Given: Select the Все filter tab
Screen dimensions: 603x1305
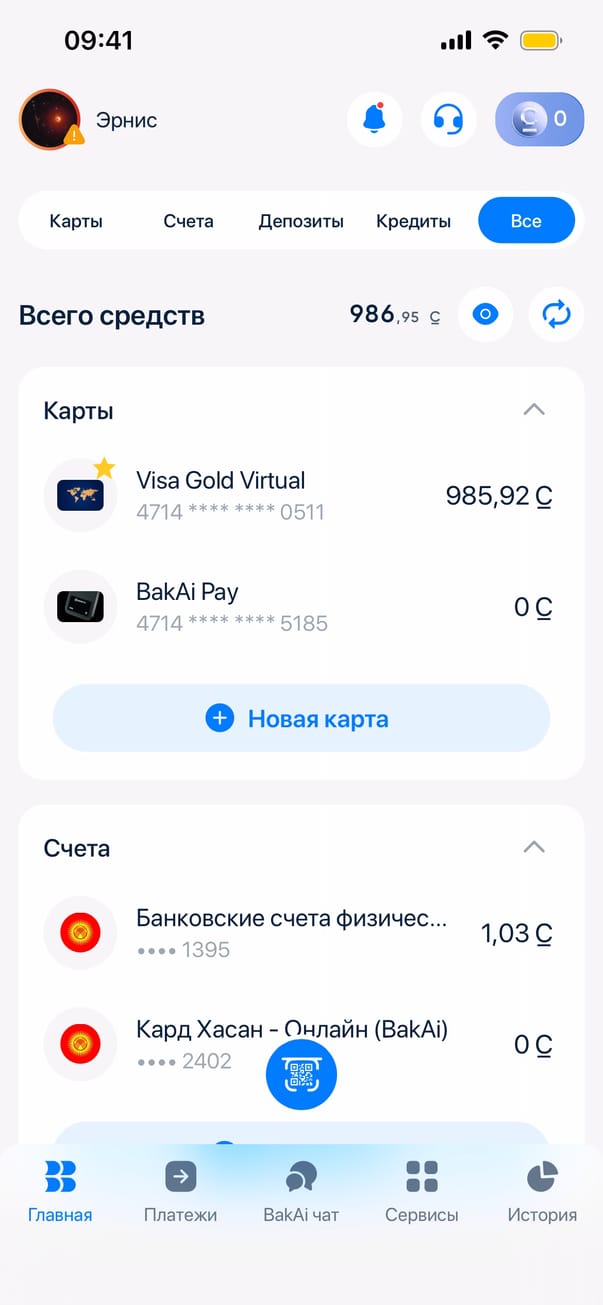Looking at the screenshot, I should coord(526,221).
